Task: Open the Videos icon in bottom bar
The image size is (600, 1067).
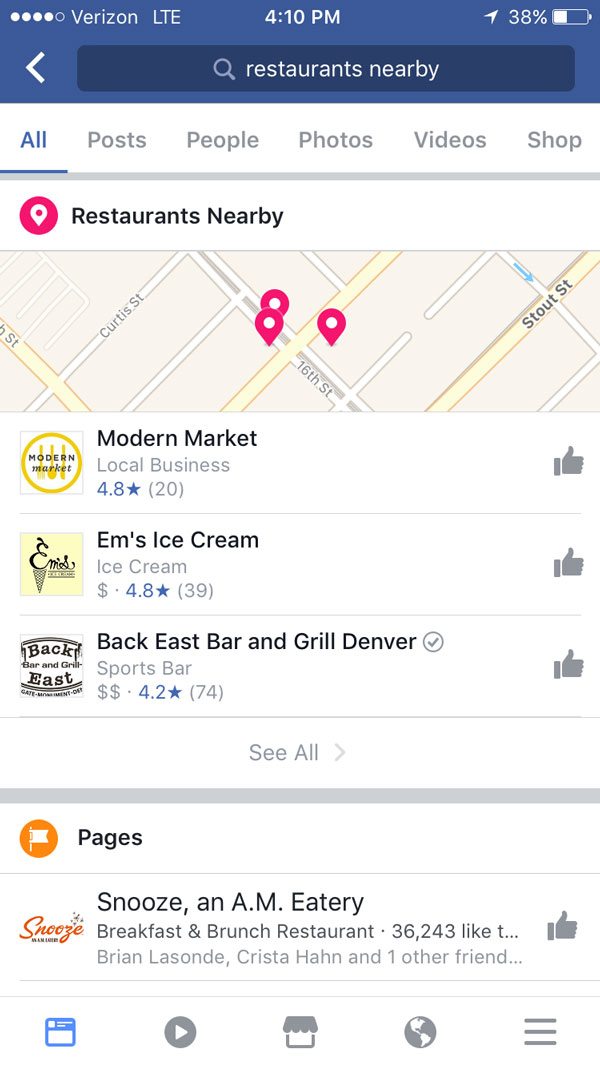Action: point(180,1032)
